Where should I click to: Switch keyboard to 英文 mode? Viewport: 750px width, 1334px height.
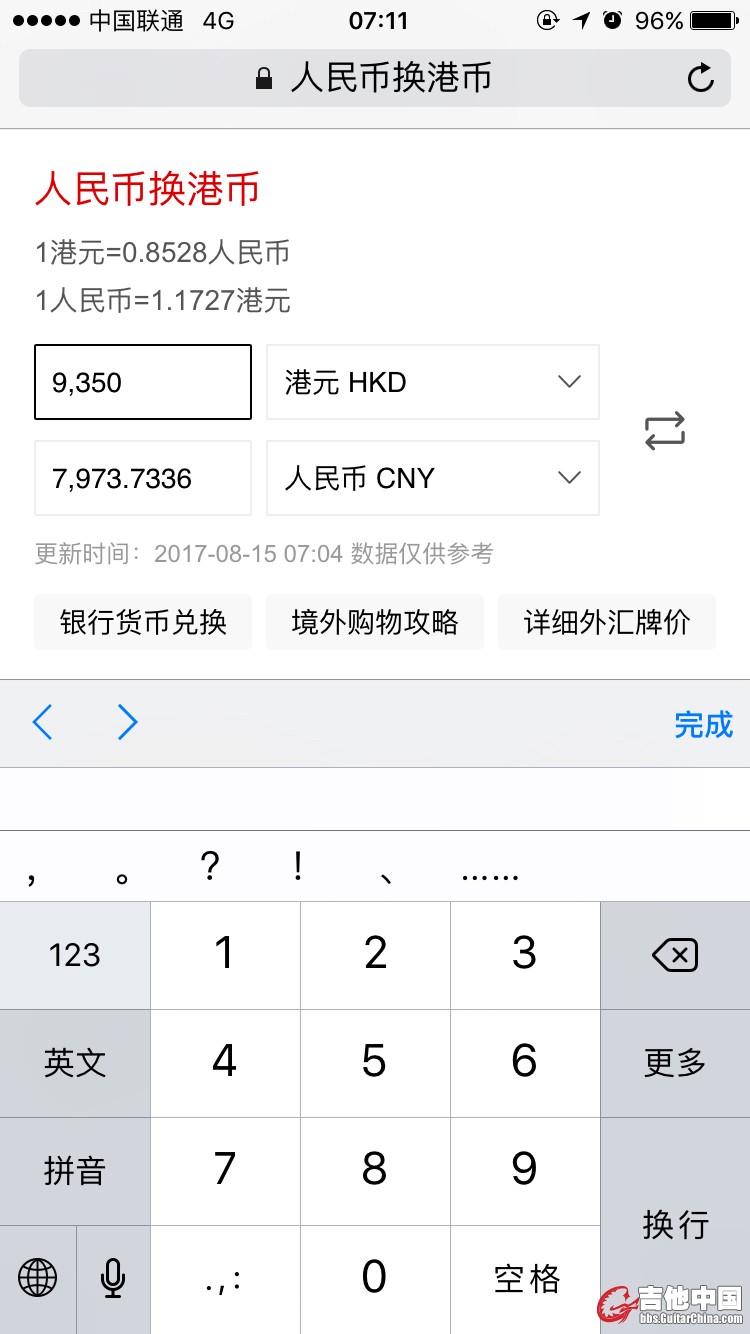pos(75,1063)
